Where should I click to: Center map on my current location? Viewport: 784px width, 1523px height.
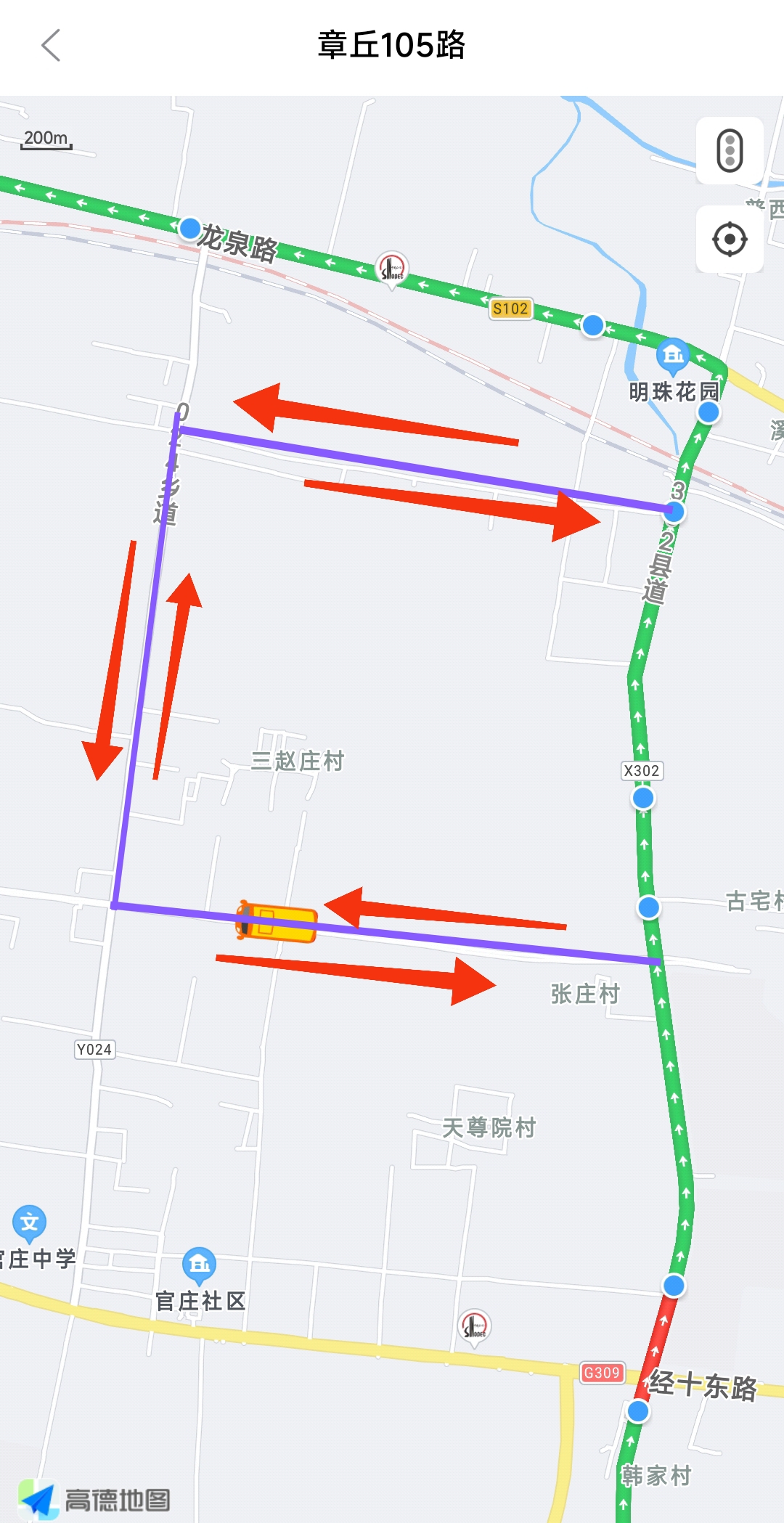coord(730,240)
